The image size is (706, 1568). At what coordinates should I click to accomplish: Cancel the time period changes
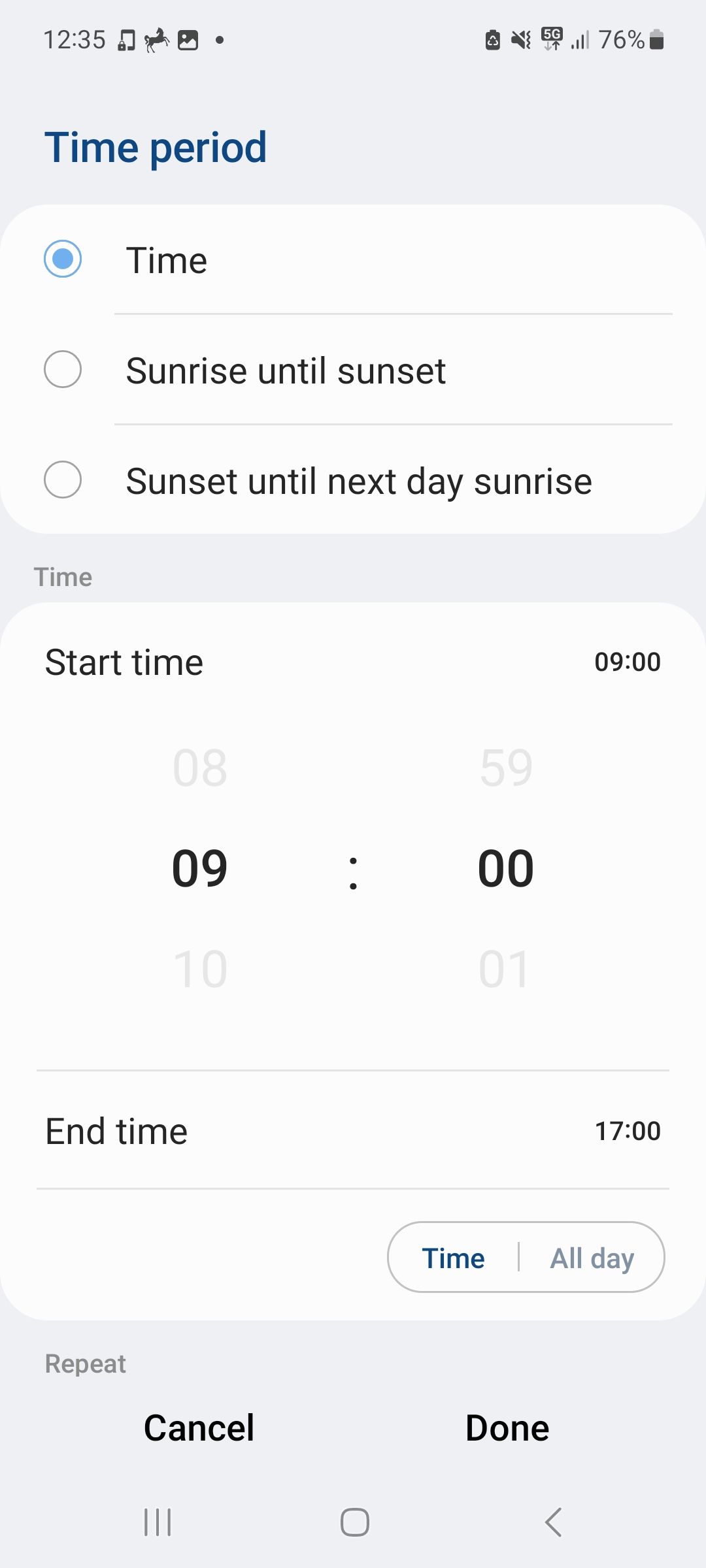(199, 1428)
